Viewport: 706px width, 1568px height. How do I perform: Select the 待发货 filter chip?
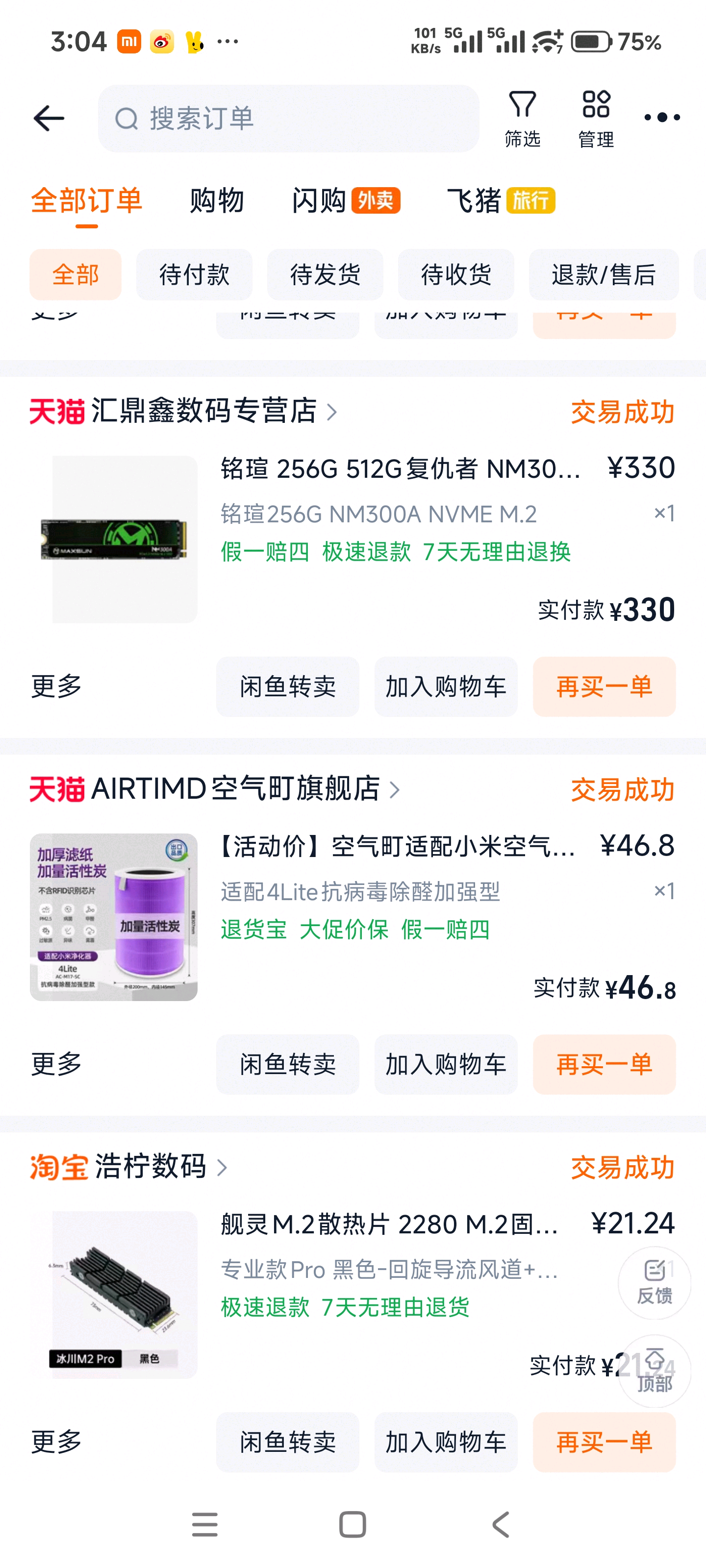tap(325, 274)
